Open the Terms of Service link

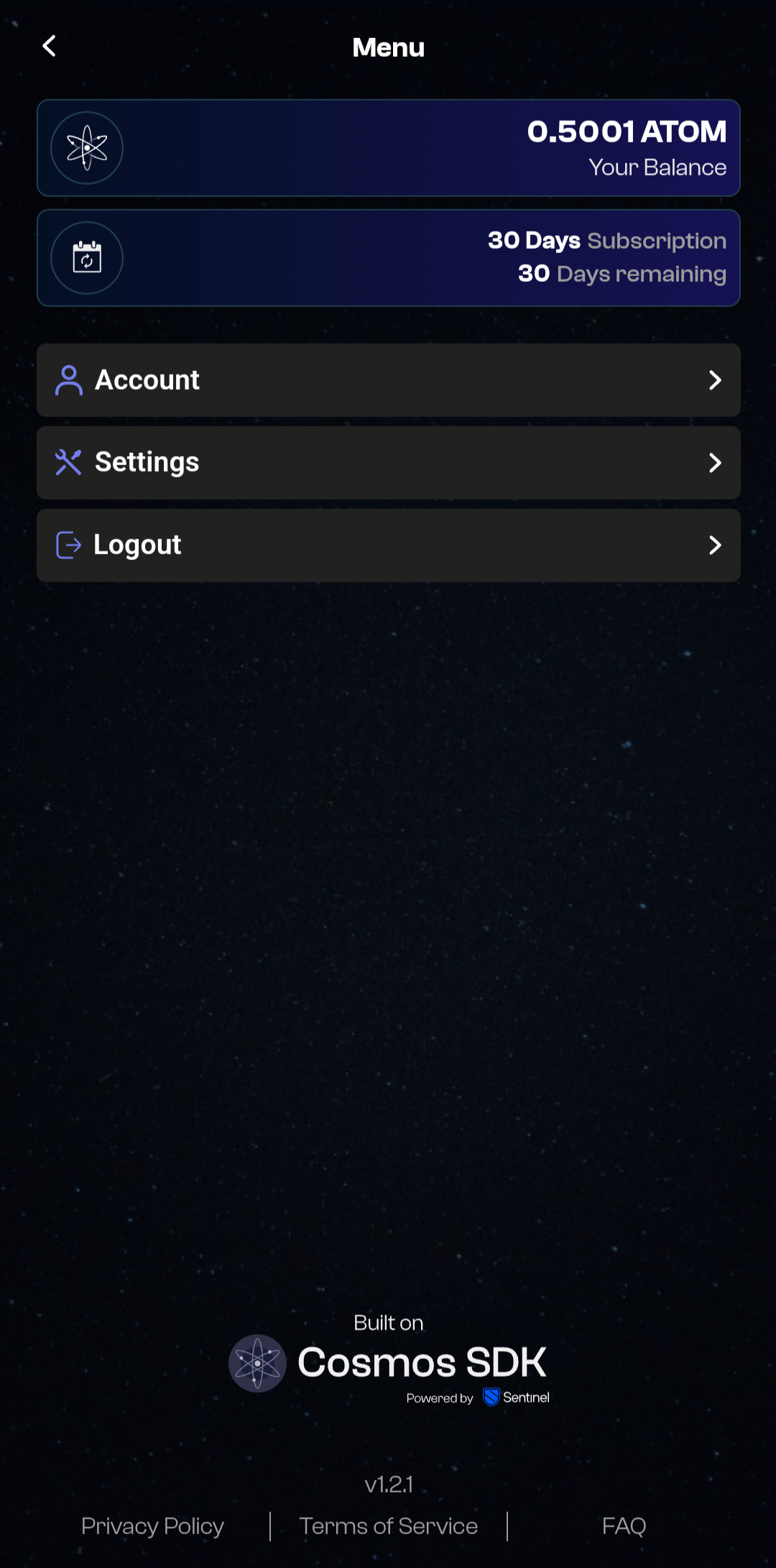(x=388, y=1526)
